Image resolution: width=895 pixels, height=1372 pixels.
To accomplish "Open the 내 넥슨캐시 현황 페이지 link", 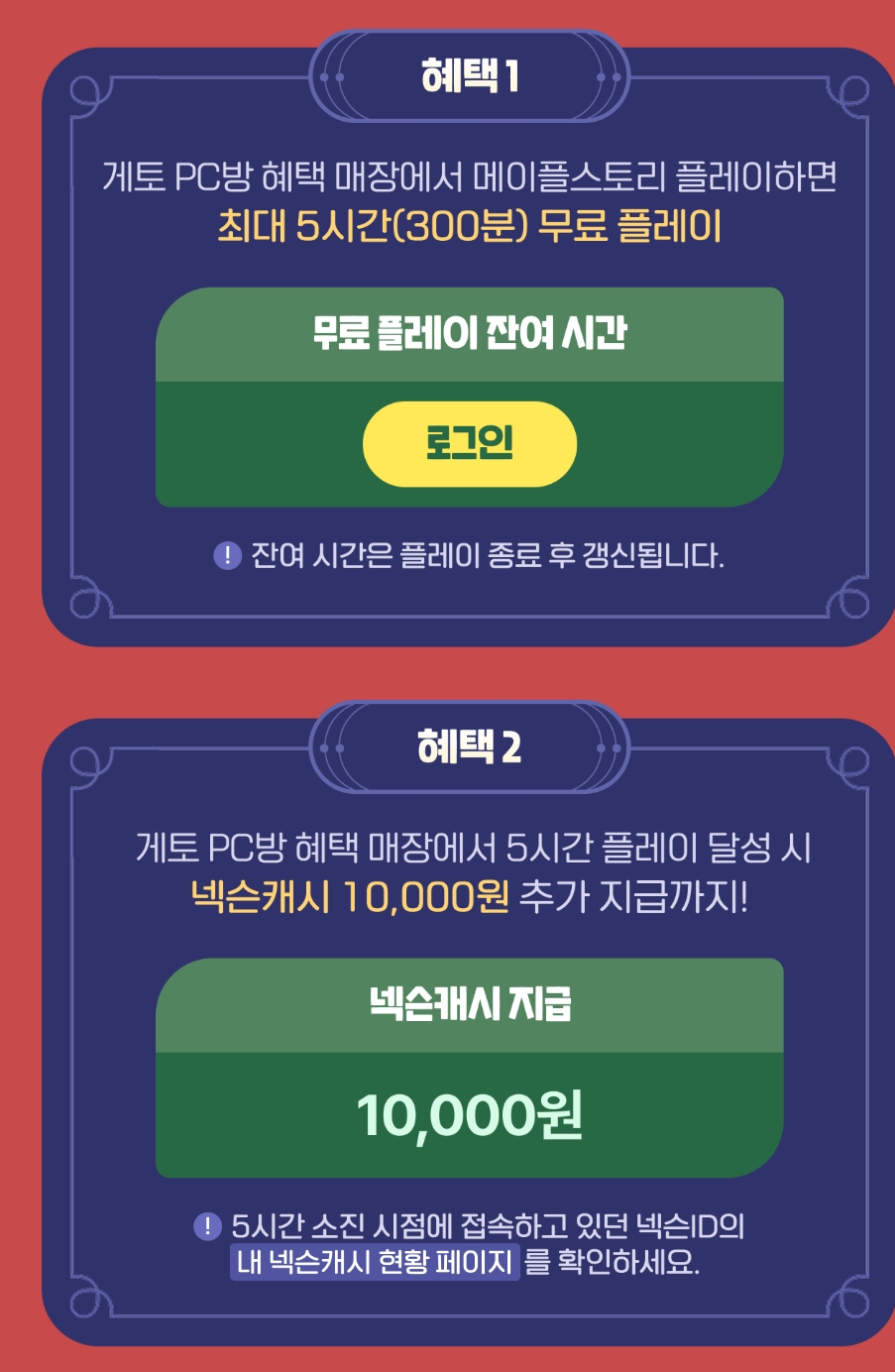I will click(x=375, y=1262).
